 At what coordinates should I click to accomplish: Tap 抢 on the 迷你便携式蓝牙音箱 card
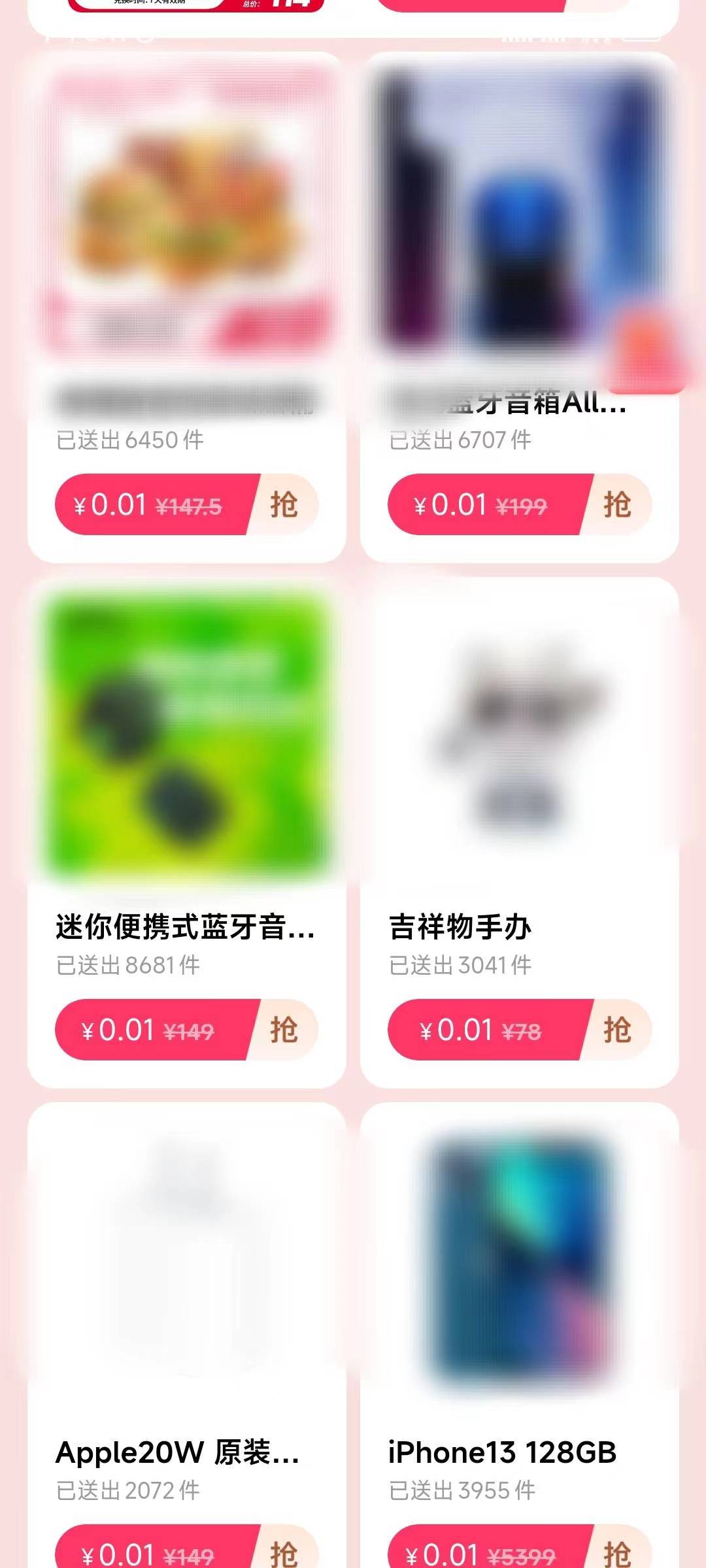pyautogui.click(x=283, y=1030)
